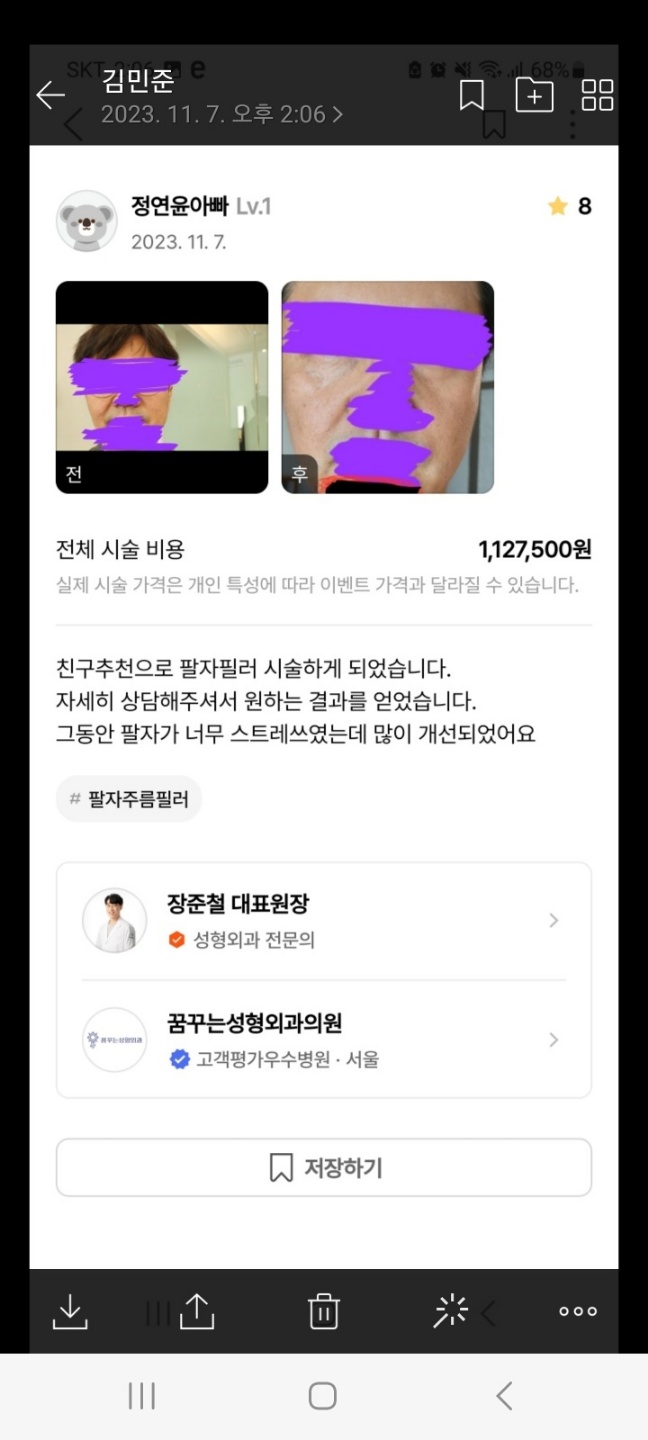The height and width of the screenshot is (1440, 648).
Task: Delete this item with the trash icon
Action: (x=324, y=1311)
